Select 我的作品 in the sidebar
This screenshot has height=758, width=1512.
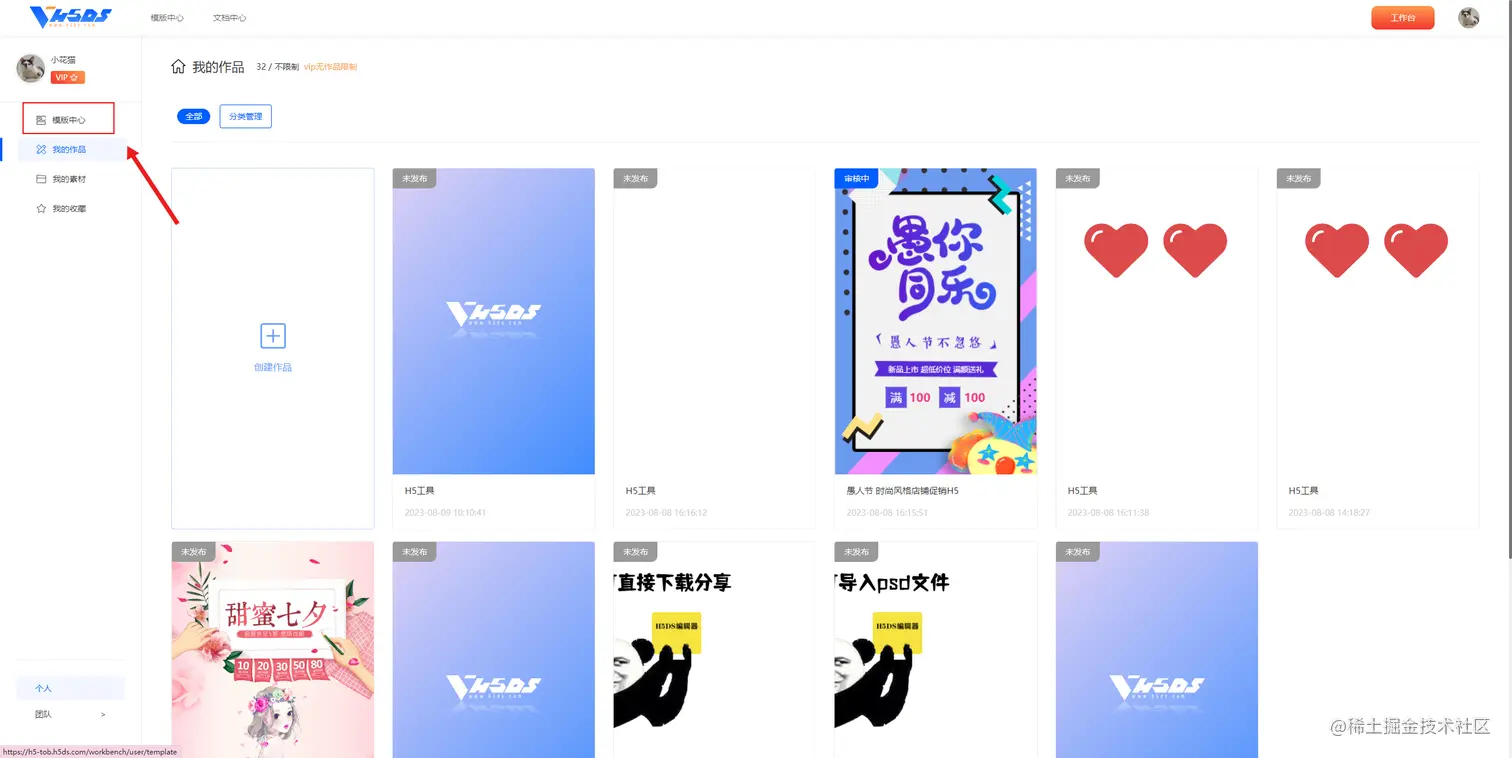tap(68, 150)
